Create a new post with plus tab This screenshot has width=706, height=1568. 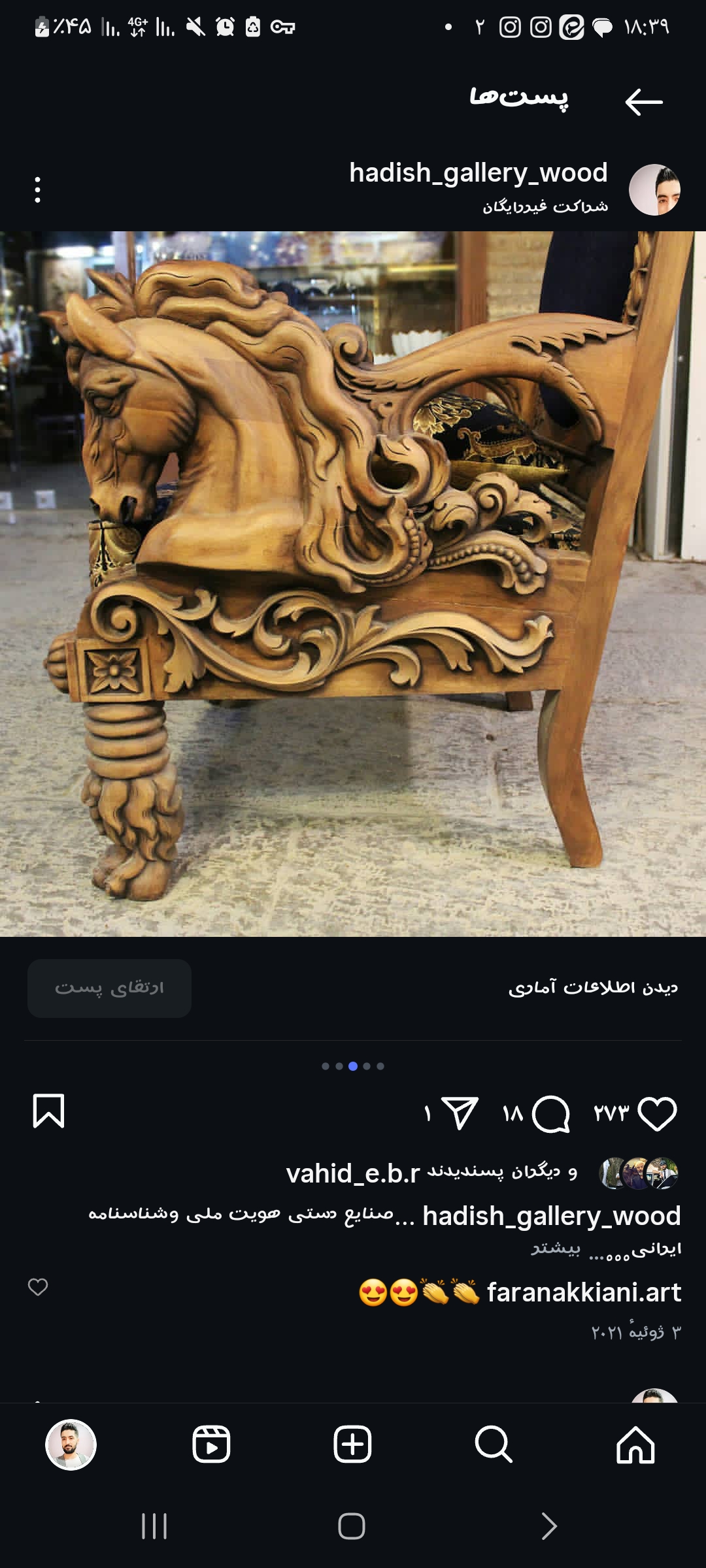coord(352,1445)
